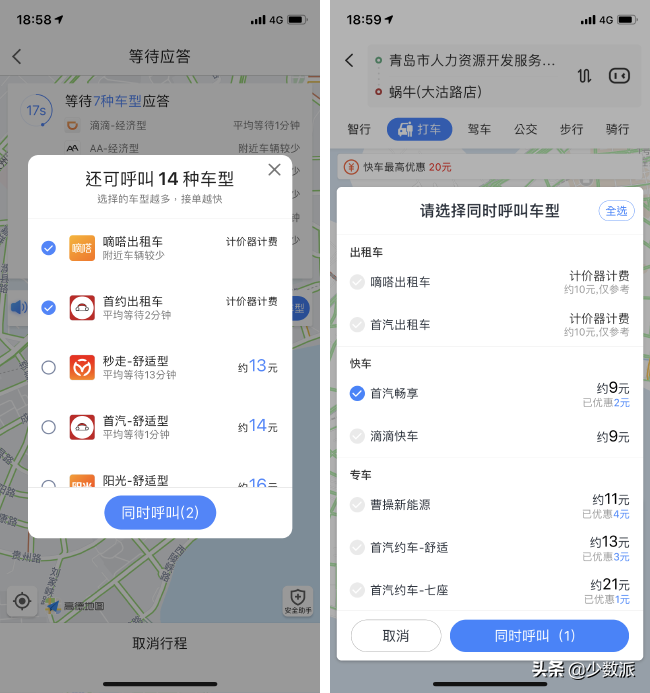650x693 pixels.
Task: Tap 全选 to select all car types
Action: (x=616, y=211)
